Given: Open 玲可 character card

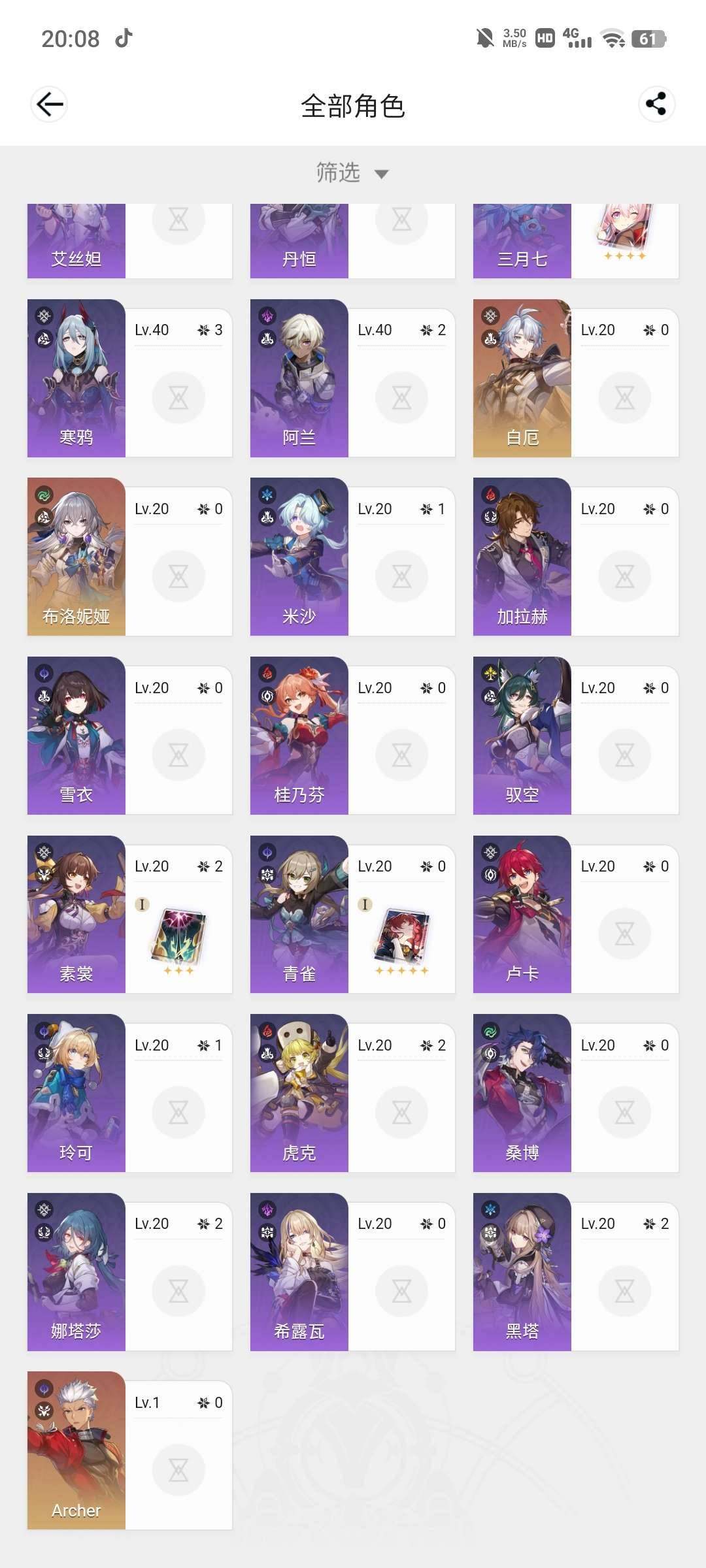Looking at the screenshot, I should tap(76, 1093).
